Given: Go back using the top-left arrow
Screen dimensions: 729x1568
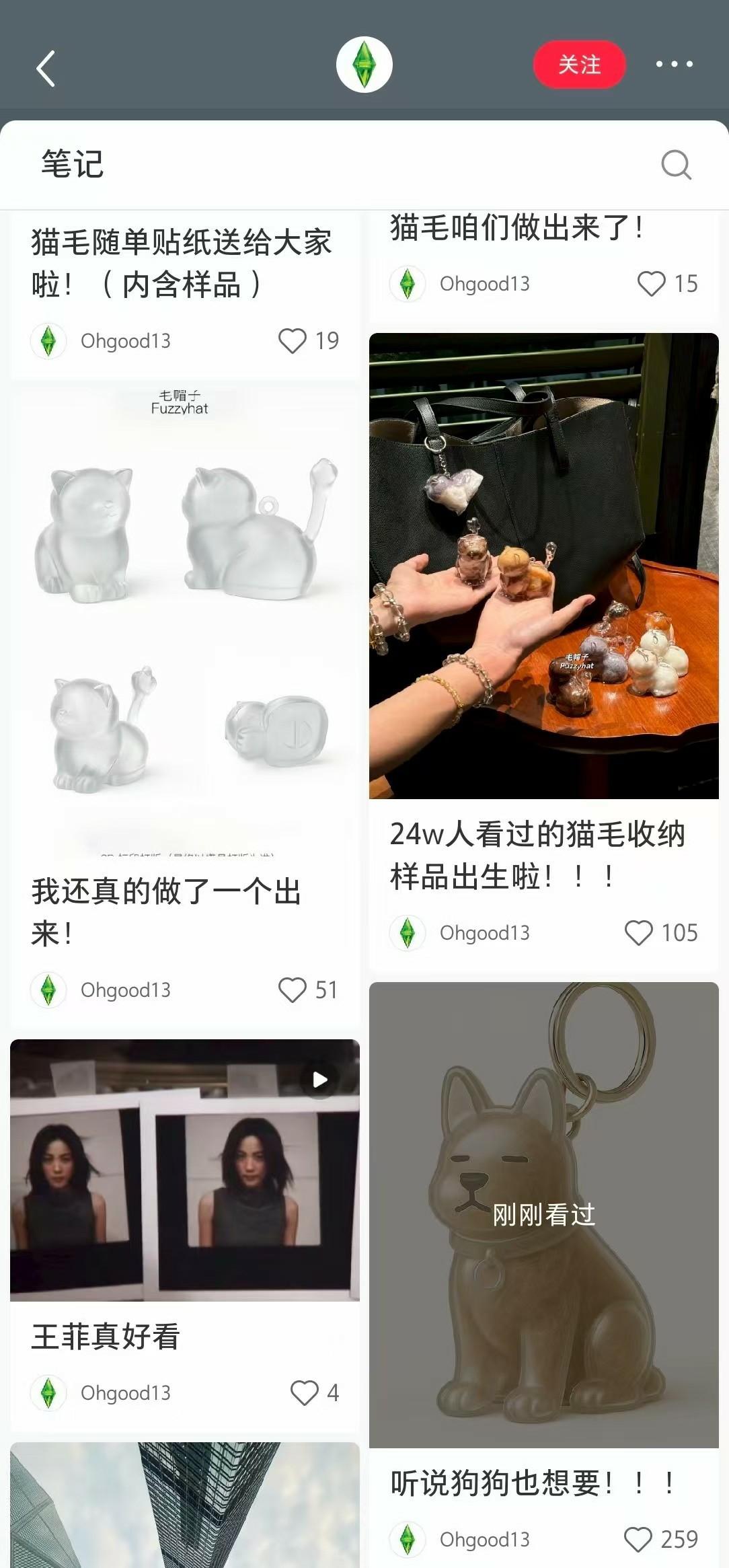Looking at the screenshot, I should [46, 69].
